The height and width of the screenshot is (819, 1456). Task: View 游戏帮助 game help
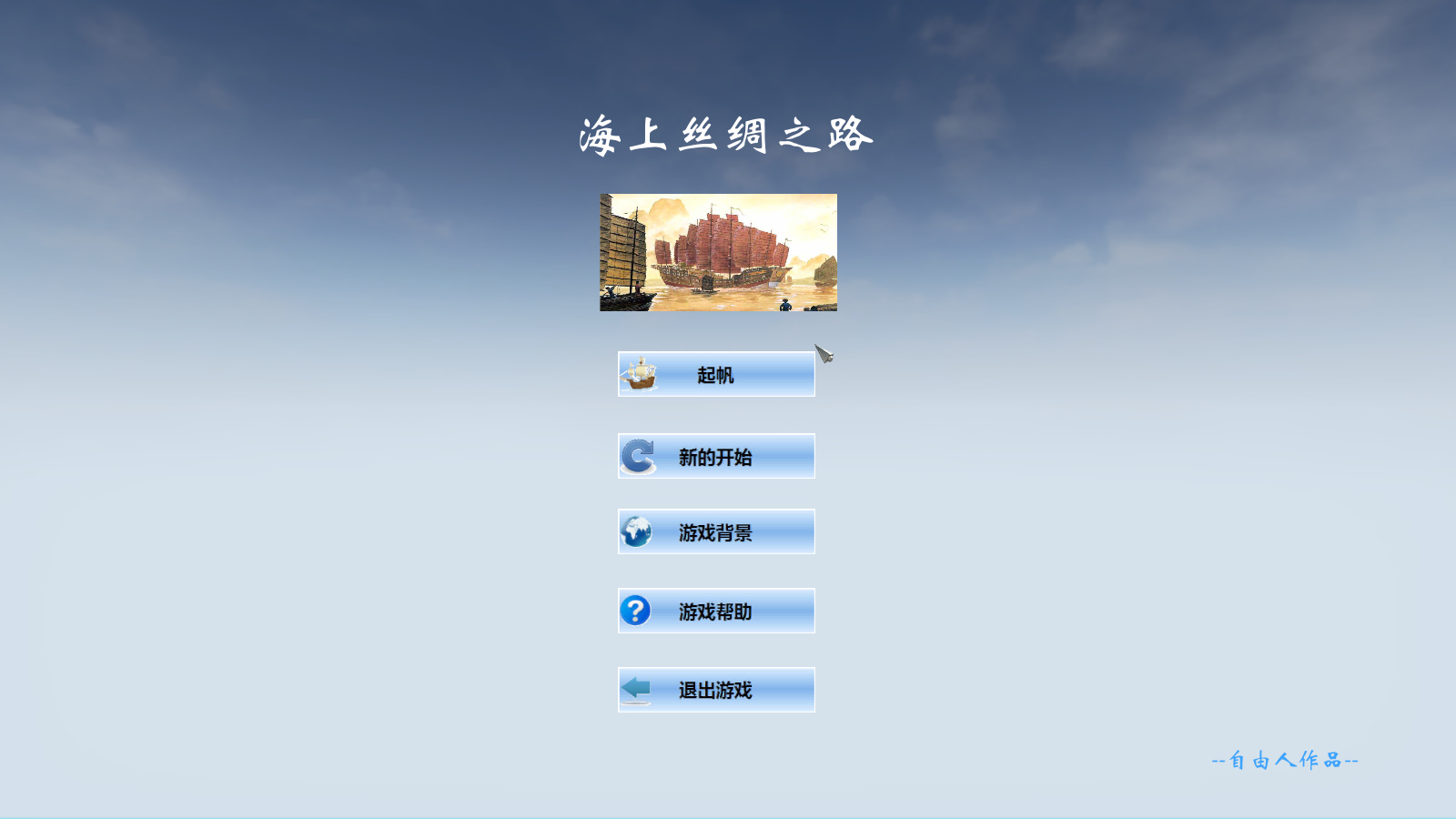(x=716, y=611)
